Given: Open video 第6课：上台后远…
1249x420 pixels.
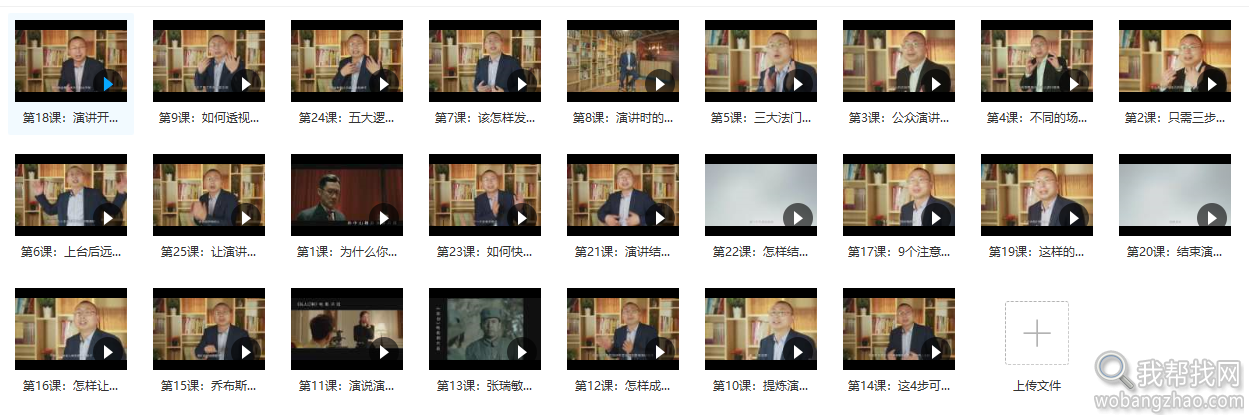Looking at the screenshot, I should click(71, 196).
